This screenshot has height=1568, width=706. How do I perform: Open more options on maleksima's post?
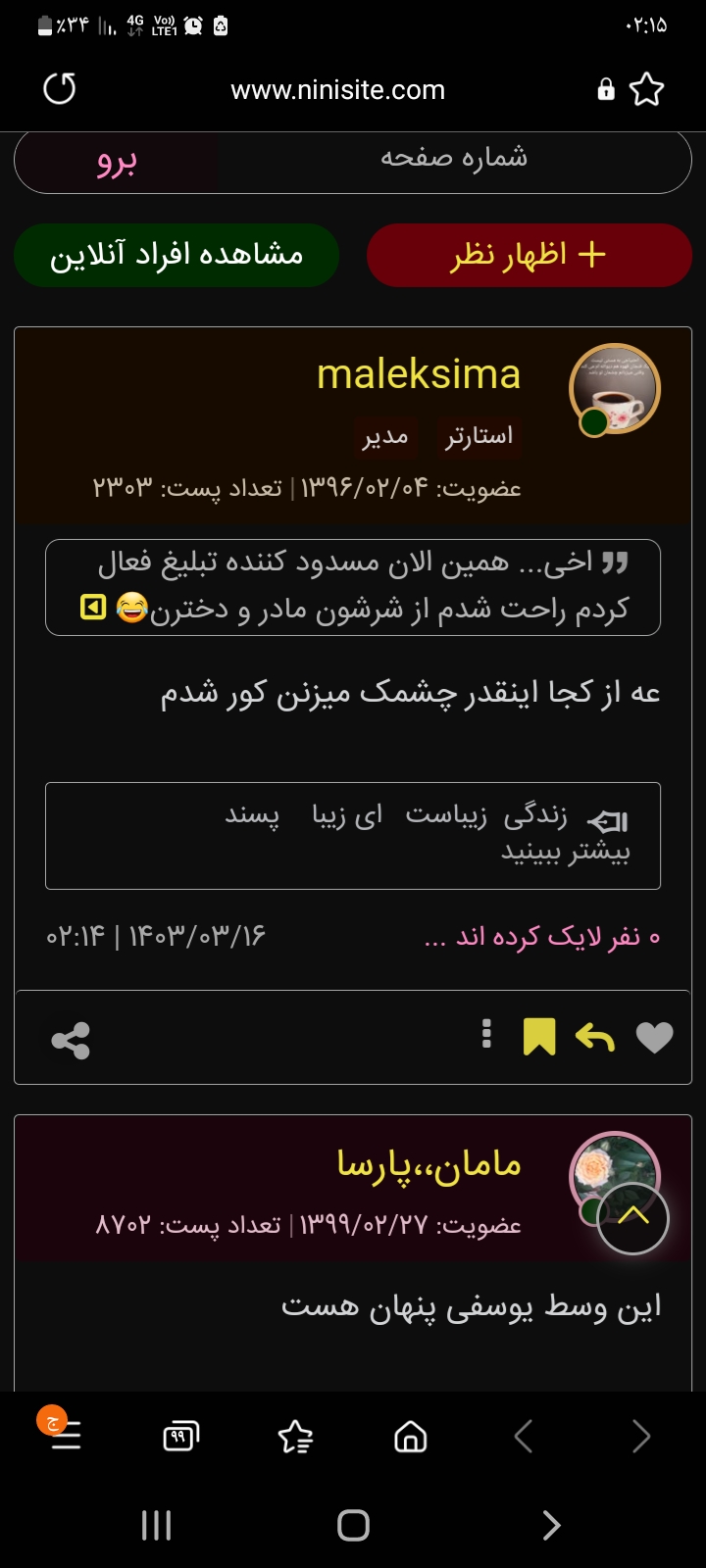486,1035
